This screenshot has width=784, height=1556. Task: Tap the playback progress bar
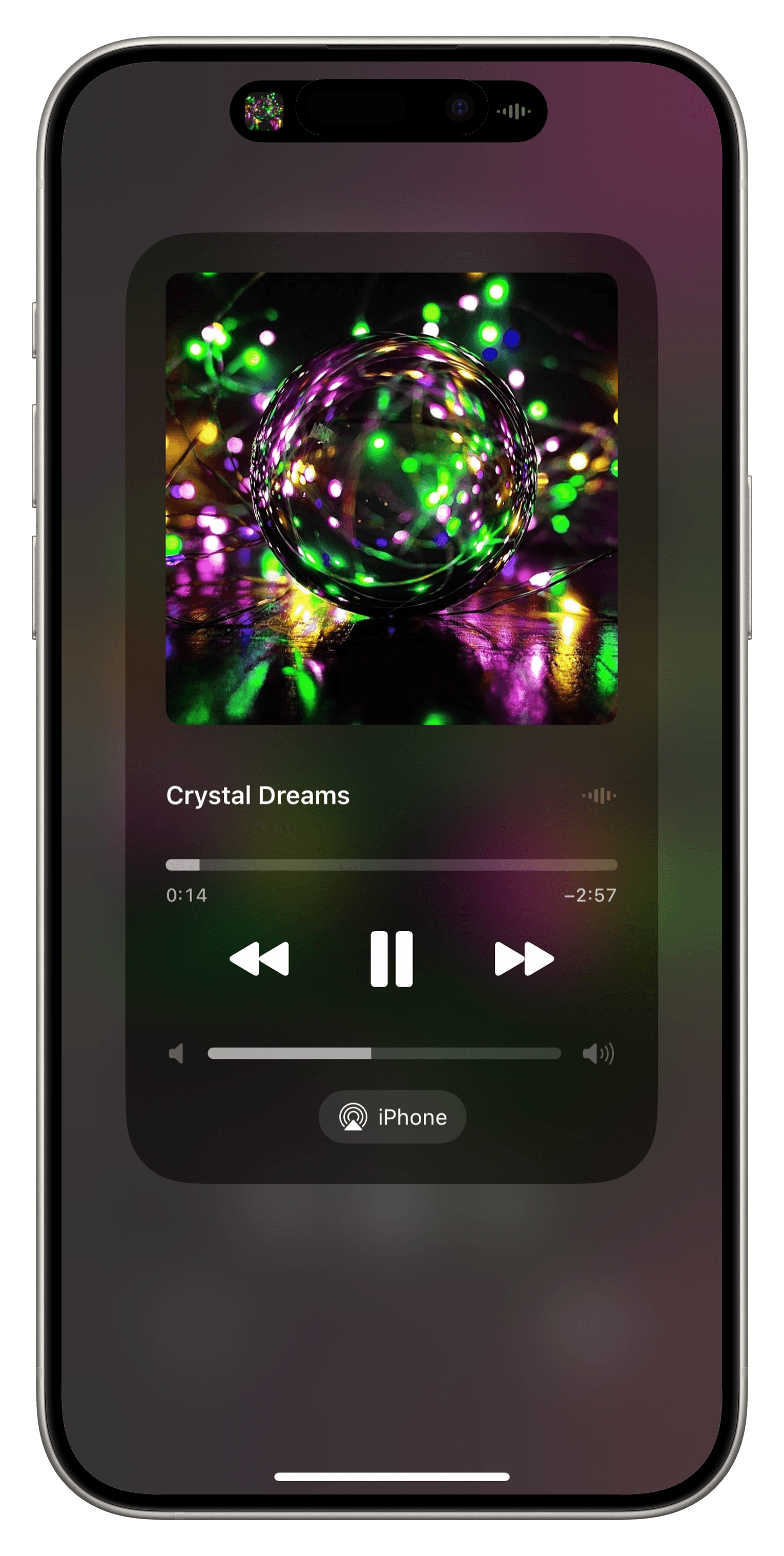[x=391, y=865]
